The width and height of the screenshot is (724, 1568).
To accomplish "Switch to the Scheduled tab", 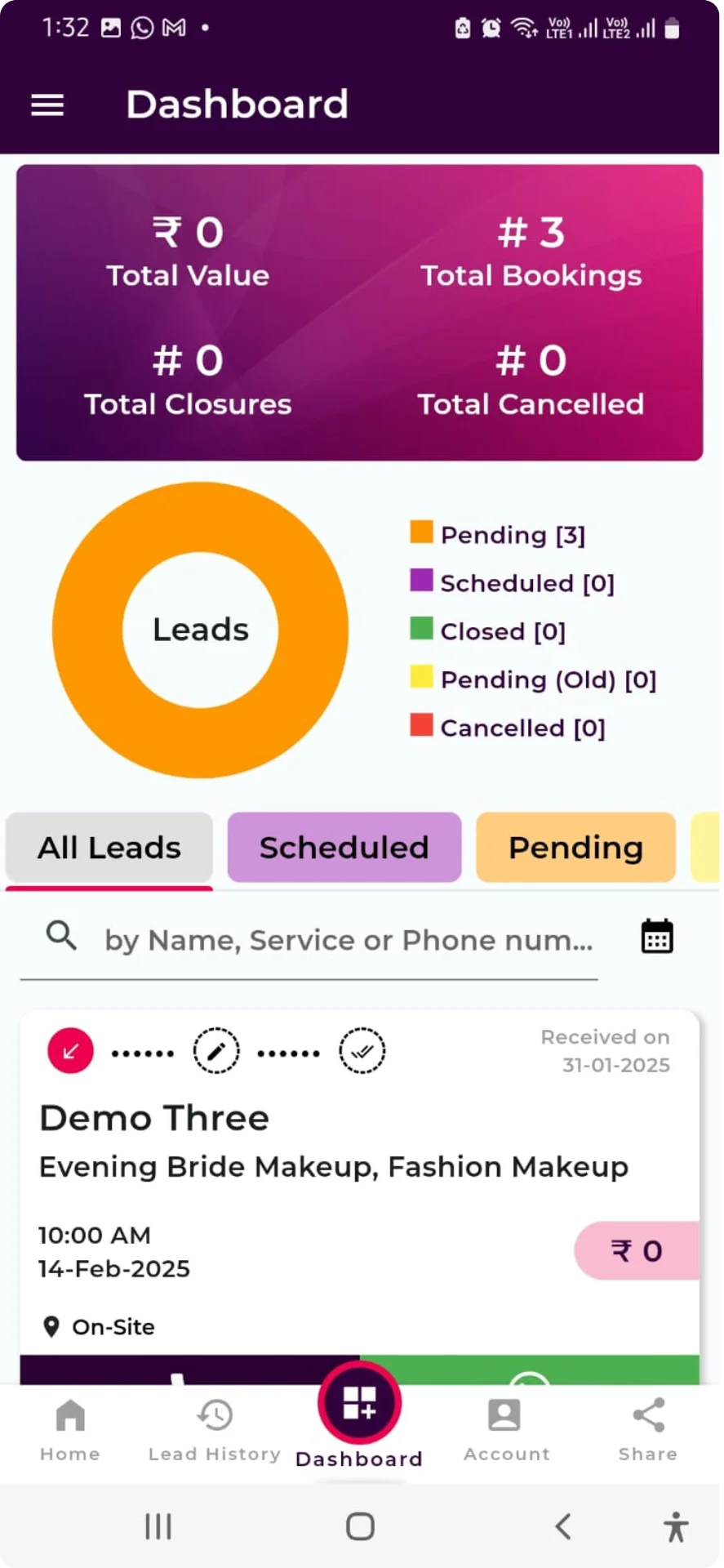I will point(344,848).
